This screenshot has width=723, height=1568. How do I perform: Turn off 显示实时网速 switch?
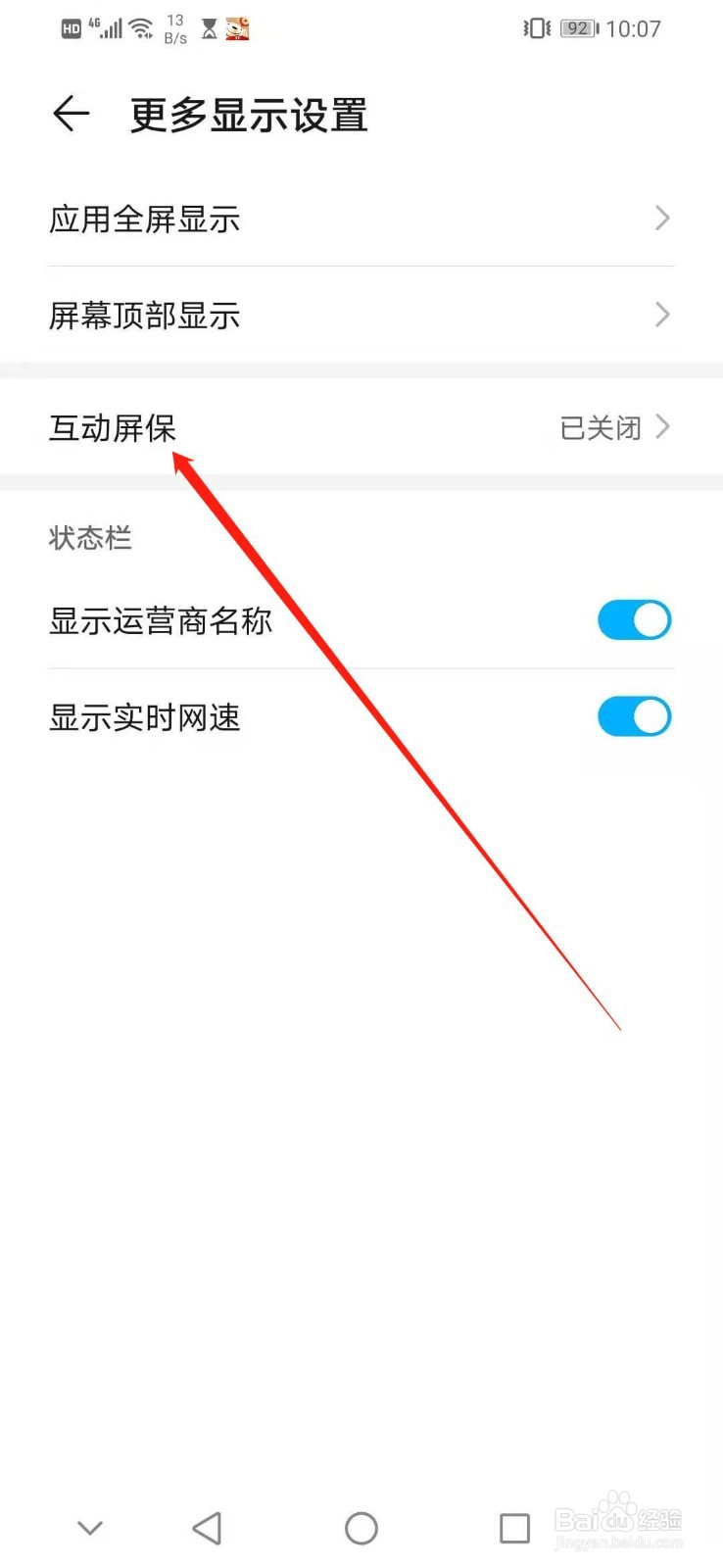pos(634,716)
